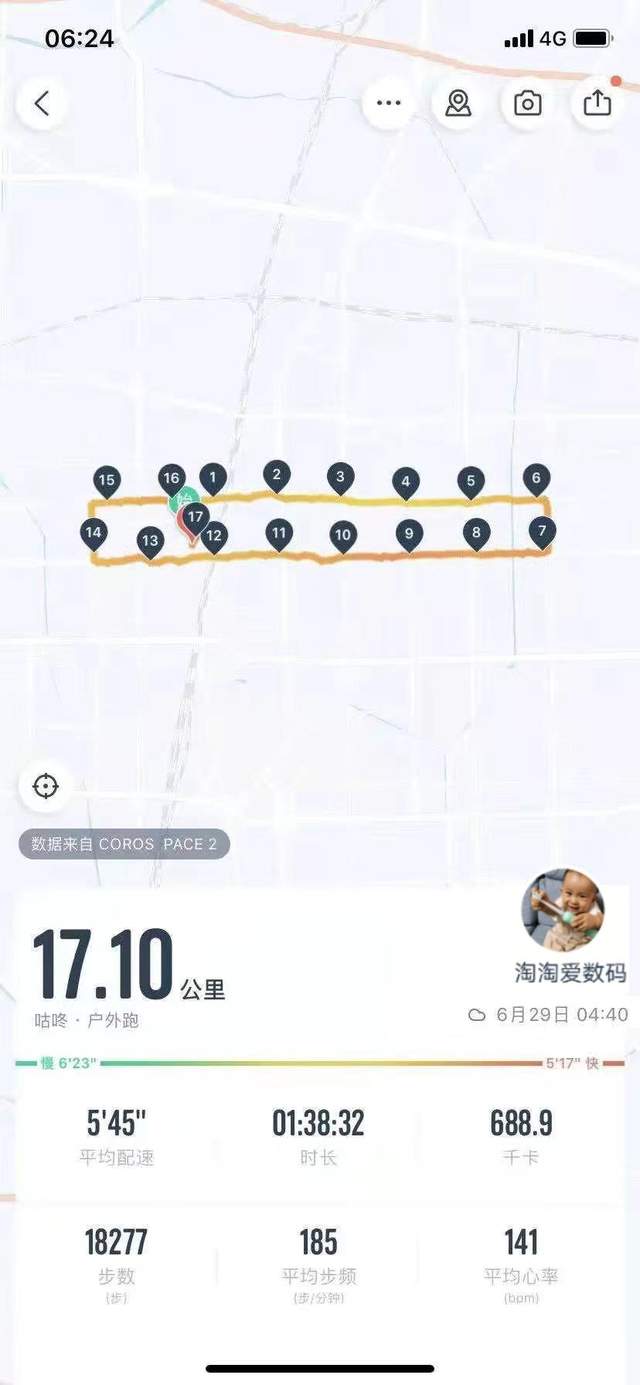This screenshot has width=640, height=1385.
Task: Recenter the map with the crosshair button
Action: pos(45,786)
